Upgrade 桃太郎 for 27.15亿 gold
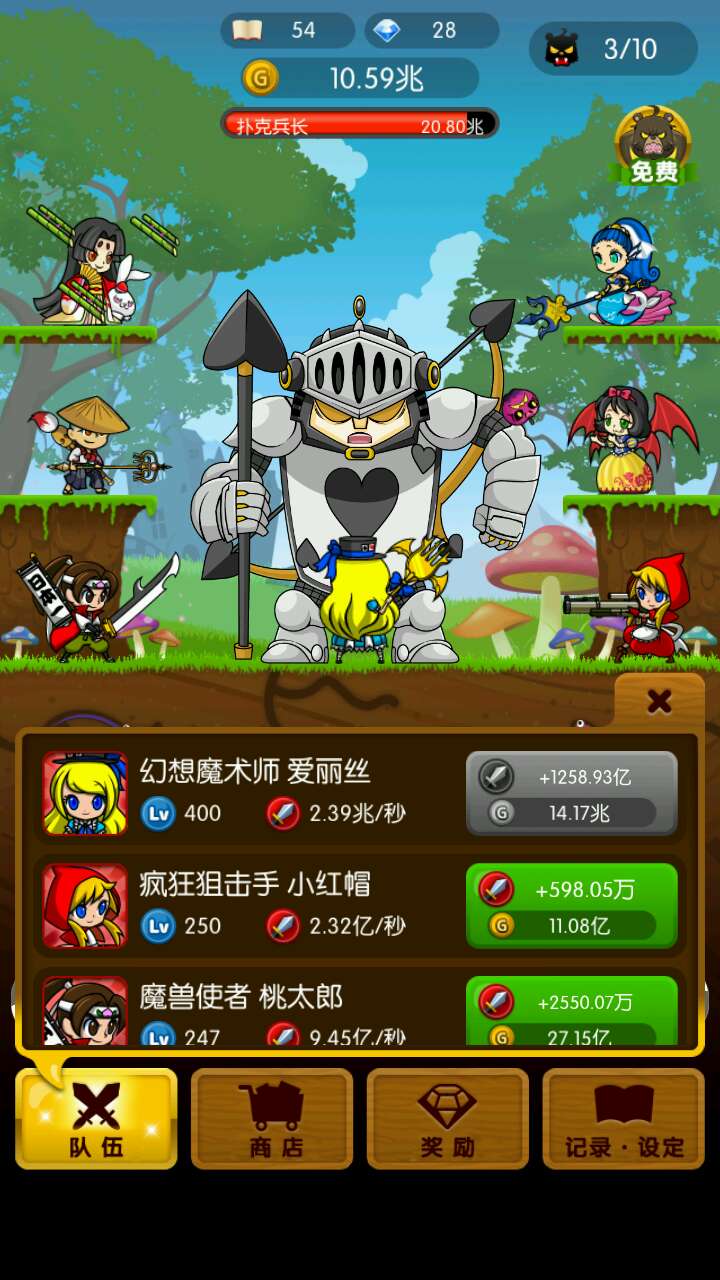Viewport: 720px width, 1280px height. 572,1012
